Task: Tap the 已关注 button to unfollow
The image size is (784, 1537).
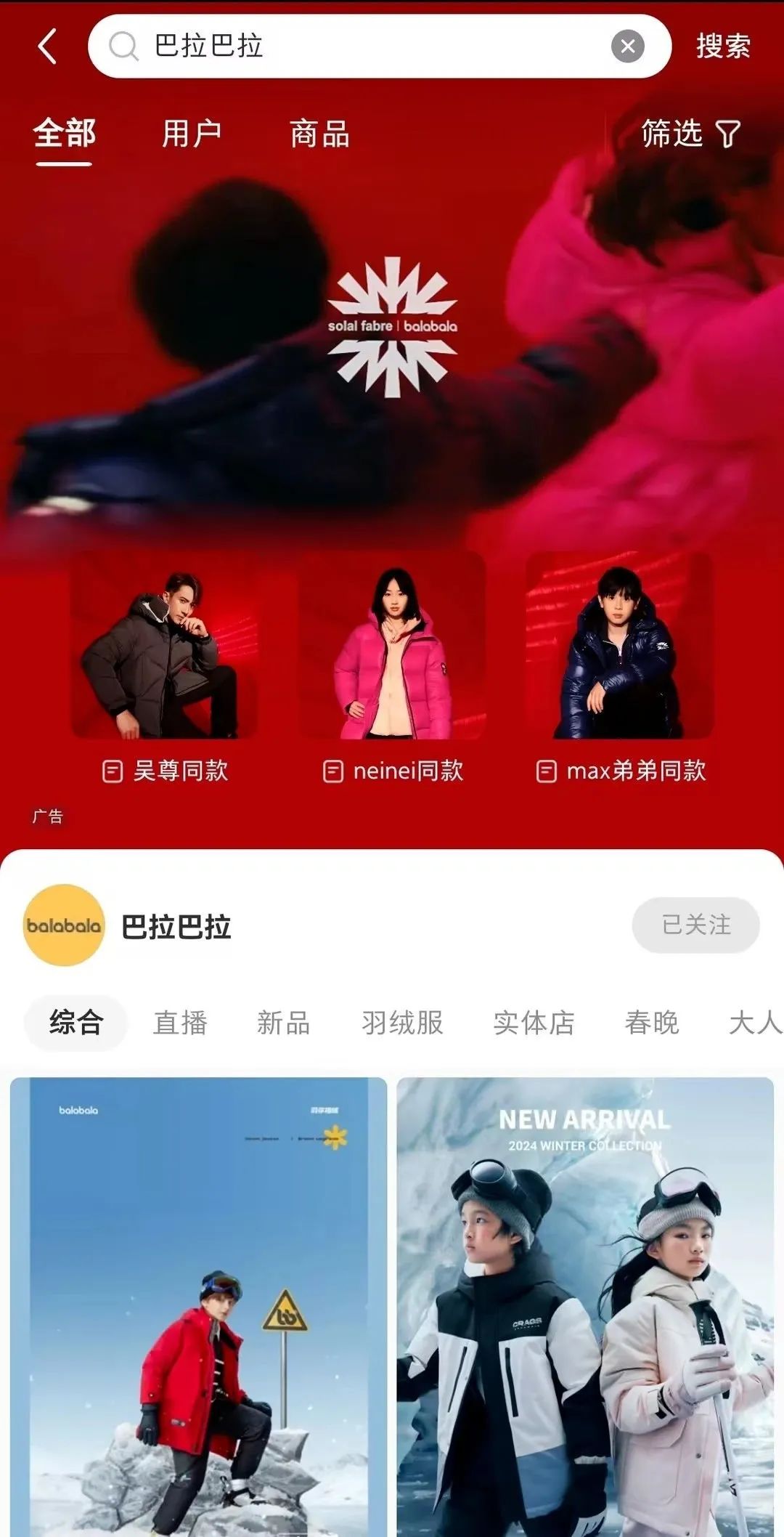Action: click(695, 925)
